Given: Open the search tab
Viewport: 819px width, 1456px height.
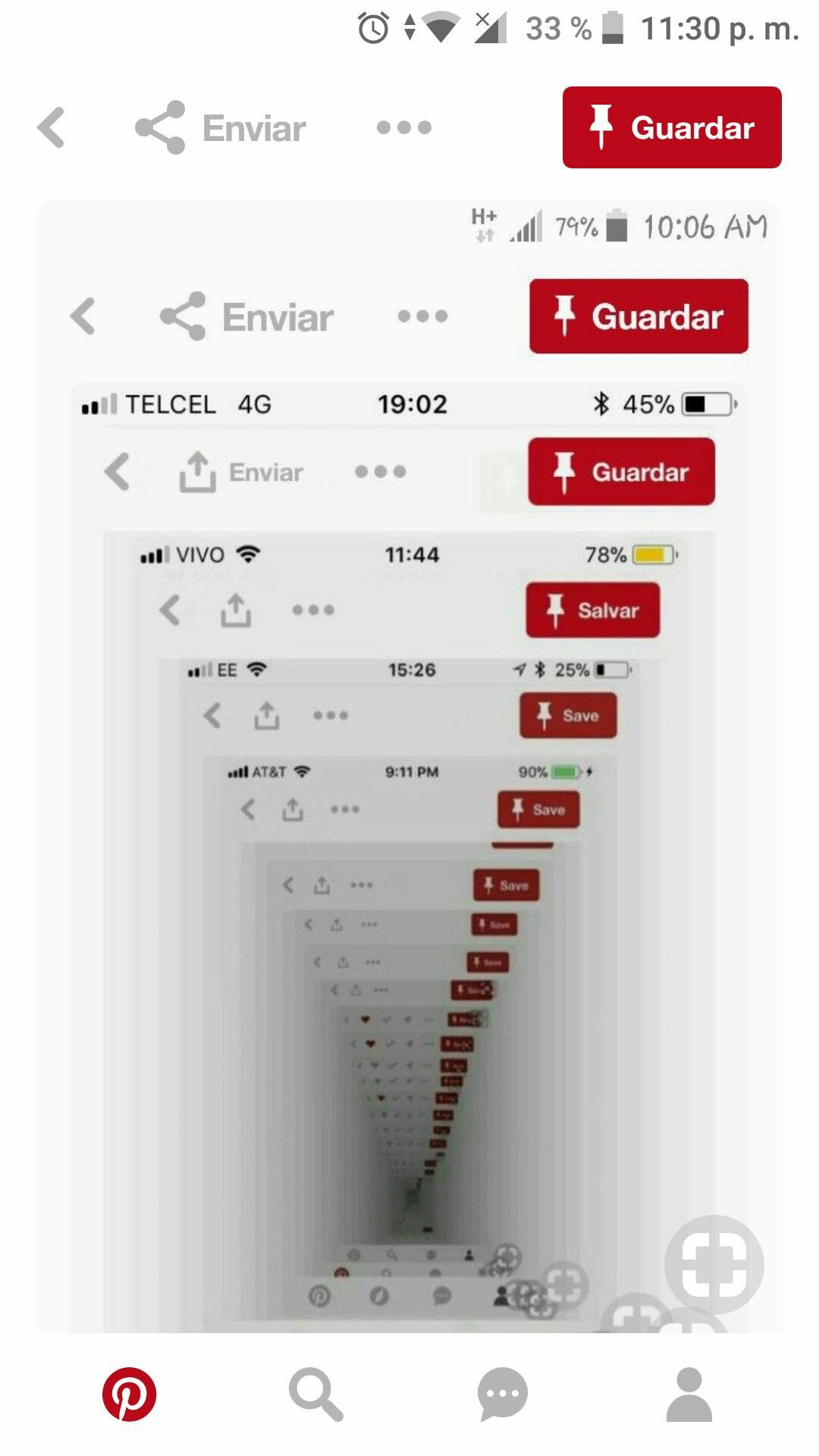Looking at the screenshot, I should [315, 1394].
